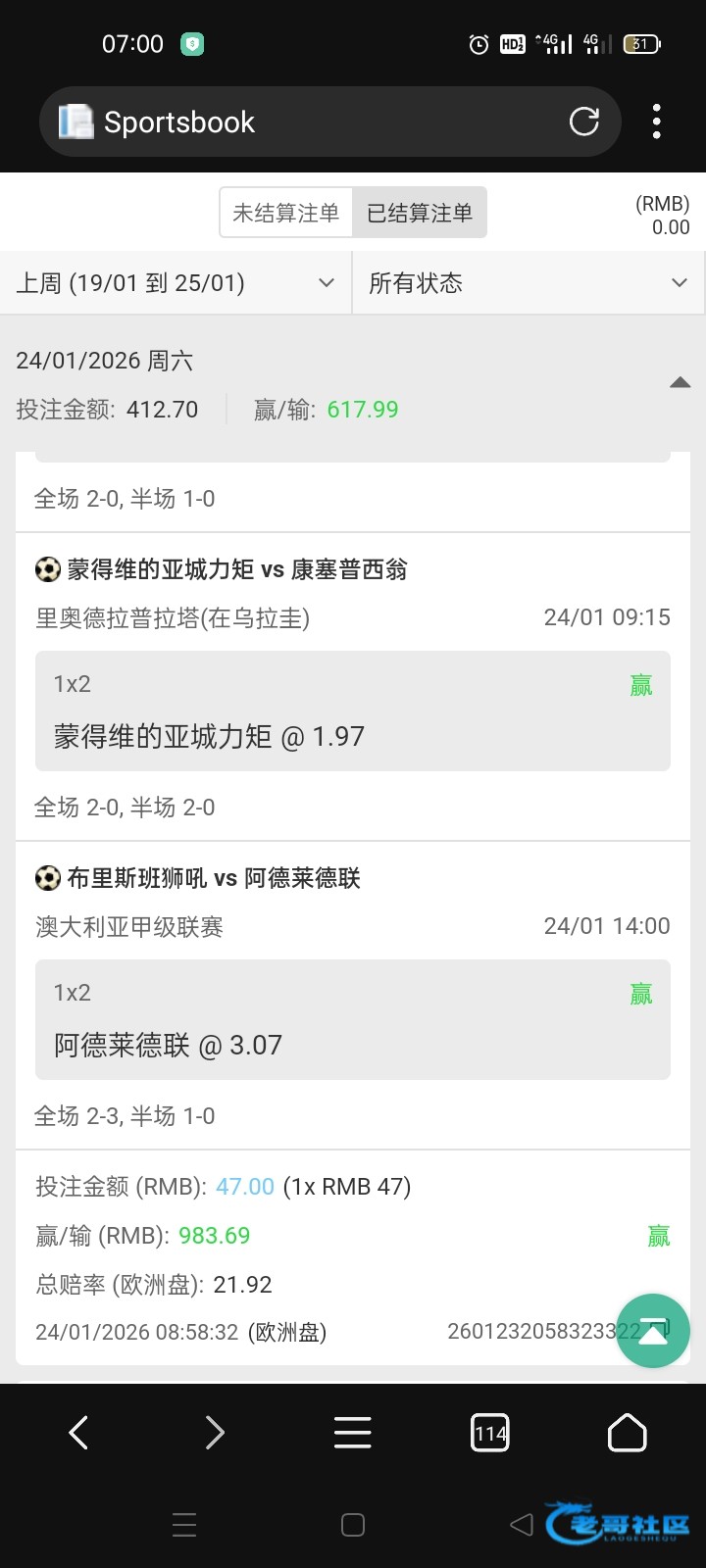The image size is (706, 1568).
Task: Go forward in the browser
Action: pyautogui.click(x=215, y=1433)
